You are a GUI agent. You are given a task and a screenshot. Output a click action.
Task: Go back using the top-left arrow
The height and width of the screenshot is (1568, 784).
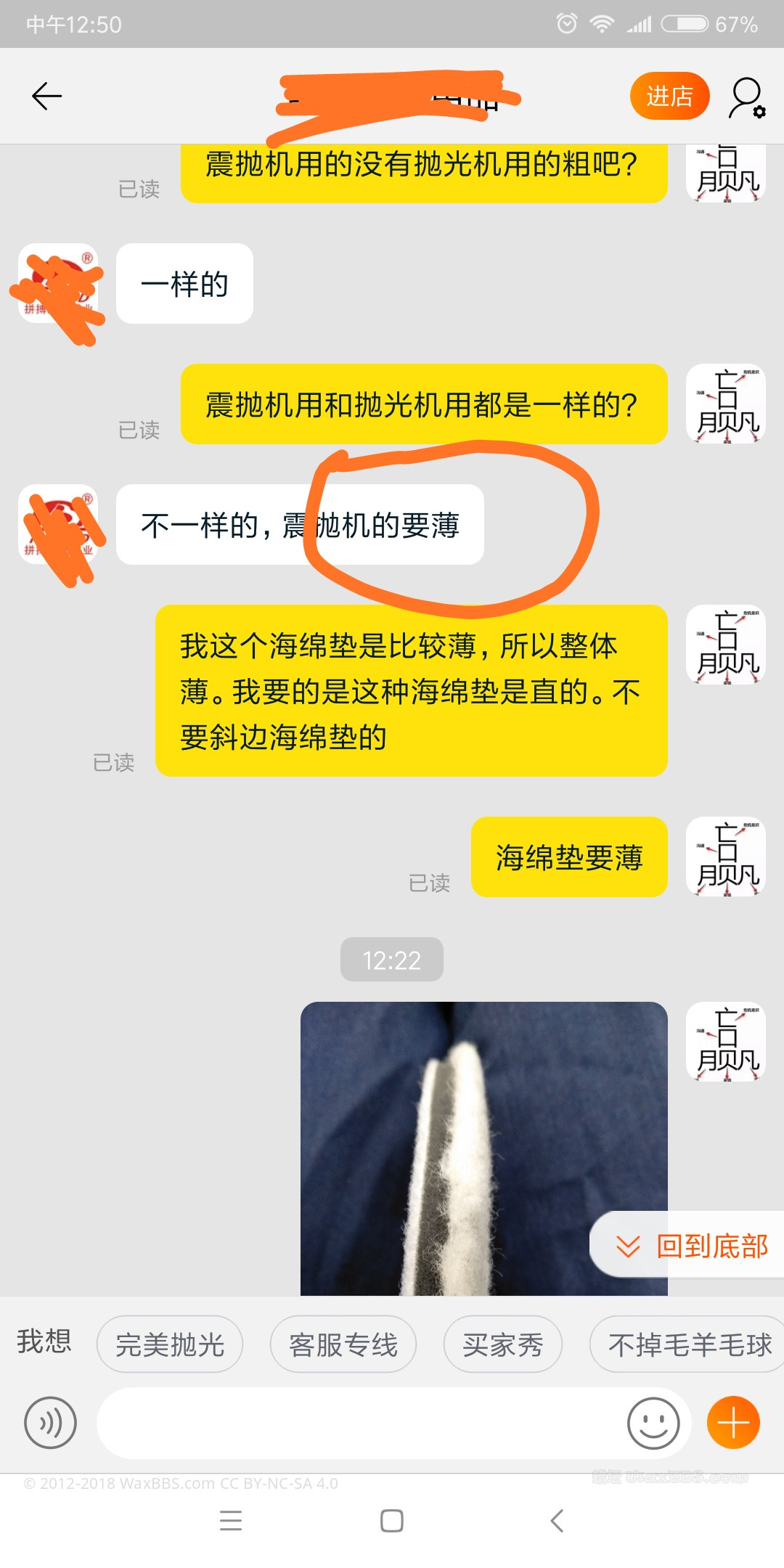click(47, 96)
